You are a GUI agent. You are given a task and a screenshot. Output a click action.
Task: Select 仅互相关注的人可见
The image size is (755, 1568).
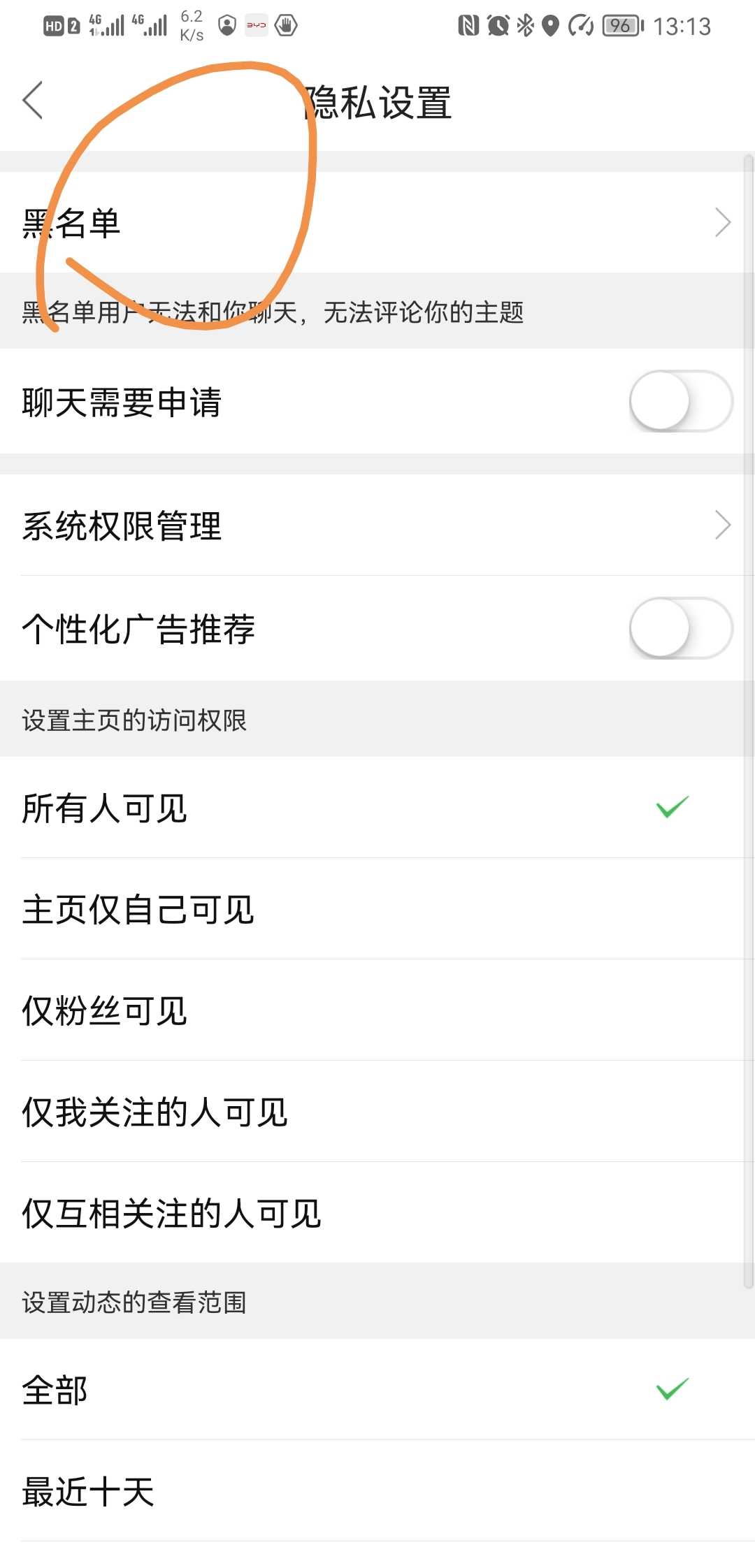coord(377,1213)
